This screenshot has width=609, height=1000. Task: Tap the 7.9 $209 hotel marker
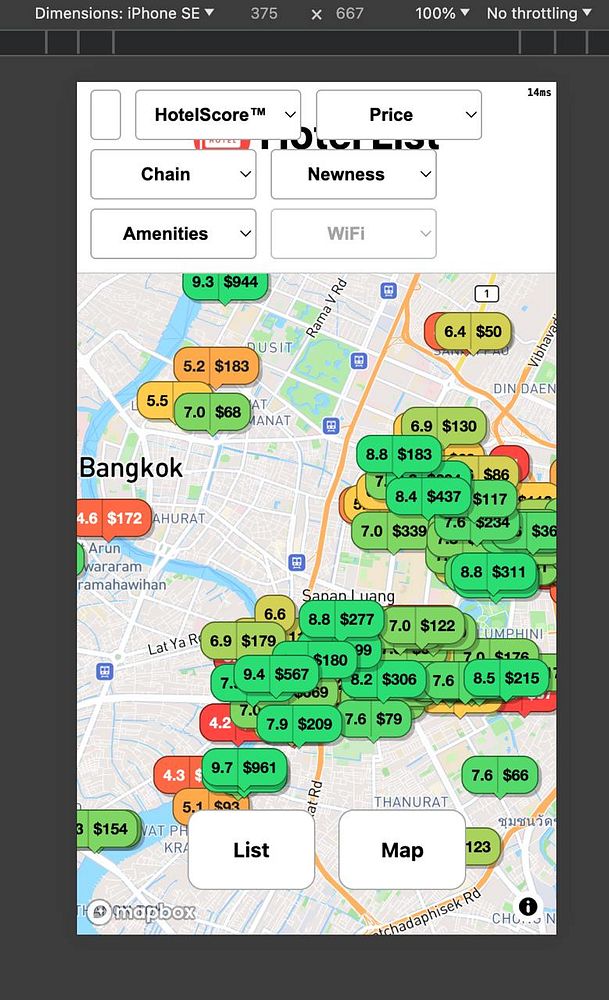[299, 723]
